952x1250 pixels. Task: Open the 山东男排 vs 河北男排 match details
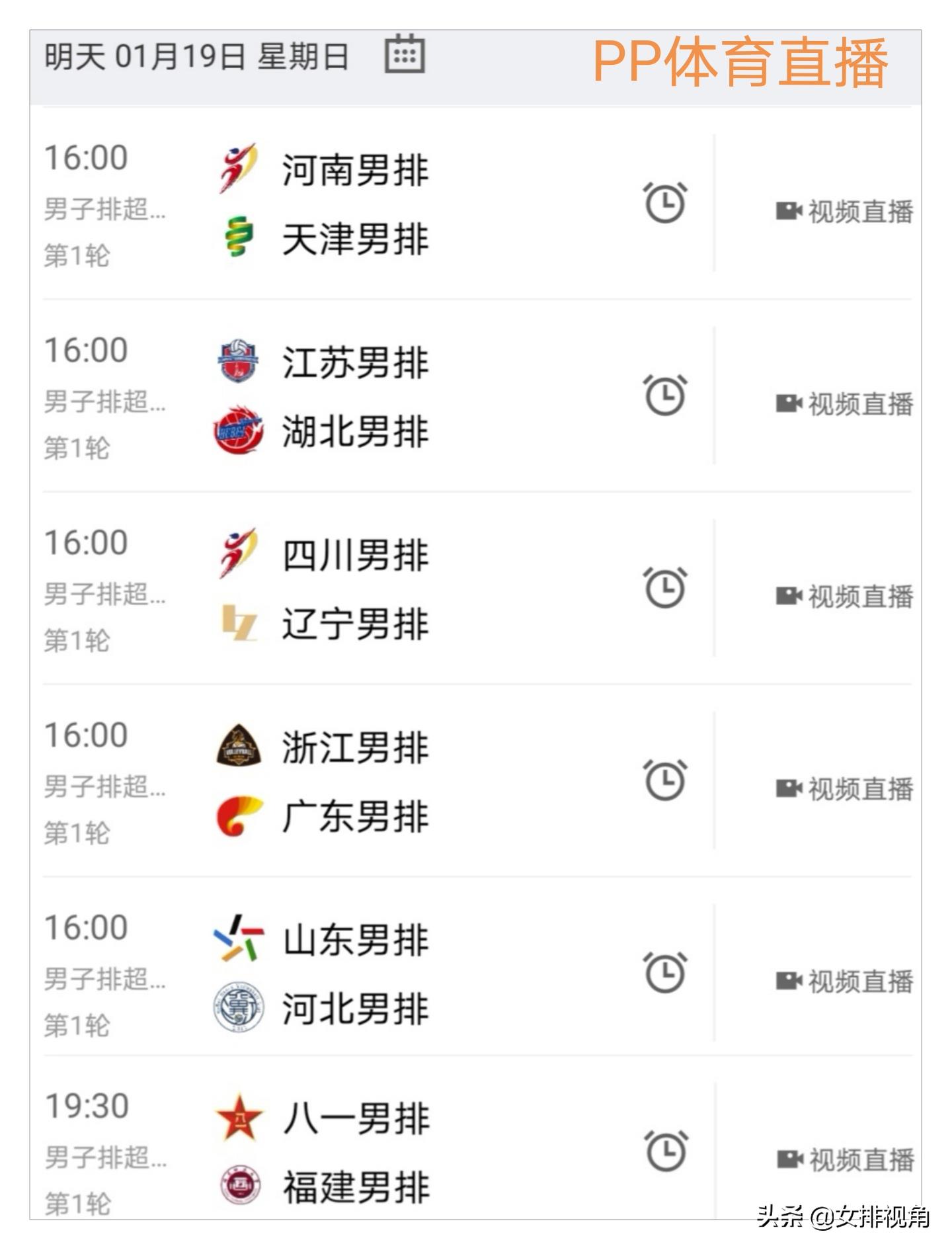point(355,974)
